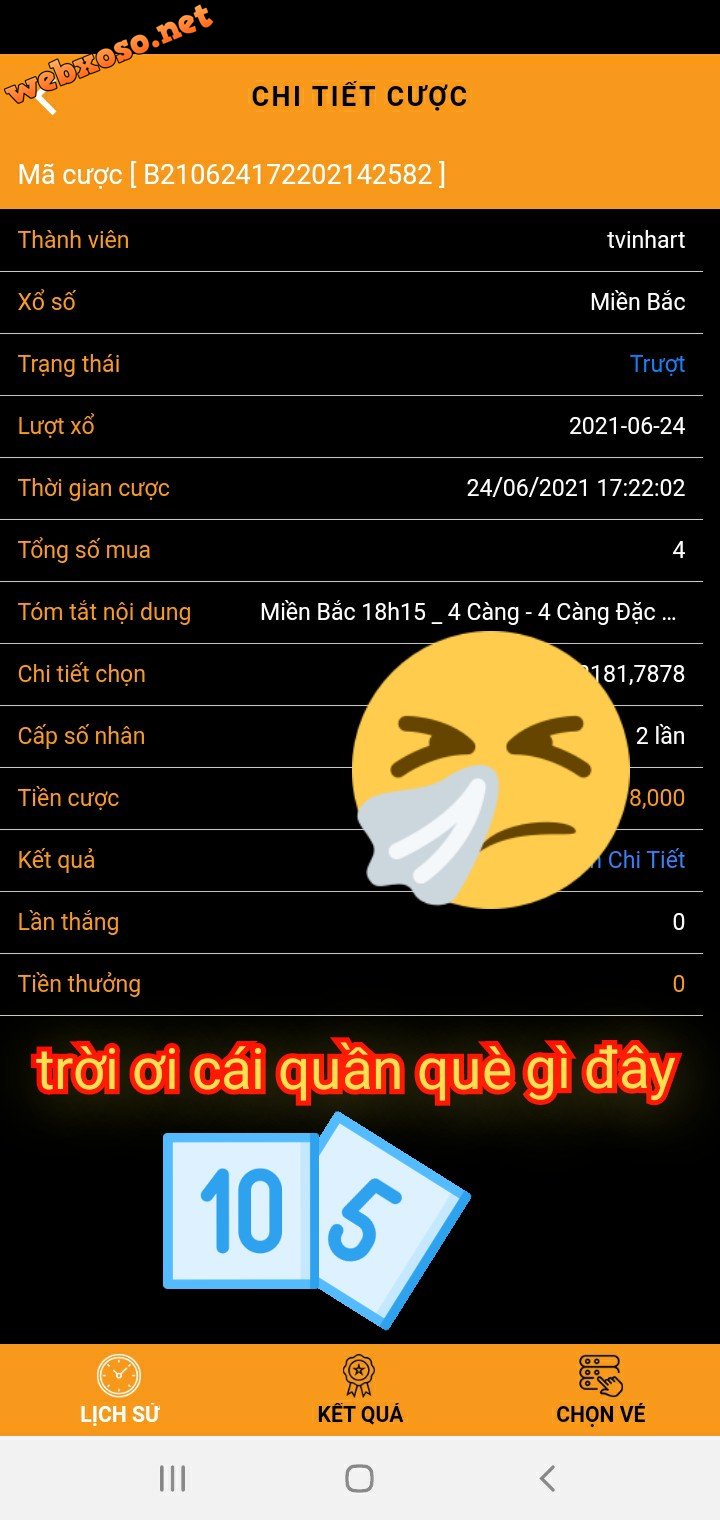The height and width of the screenshot is (1520, 720).
Task: Open the Chọn Vé tab
Action: pos(600,1390)
